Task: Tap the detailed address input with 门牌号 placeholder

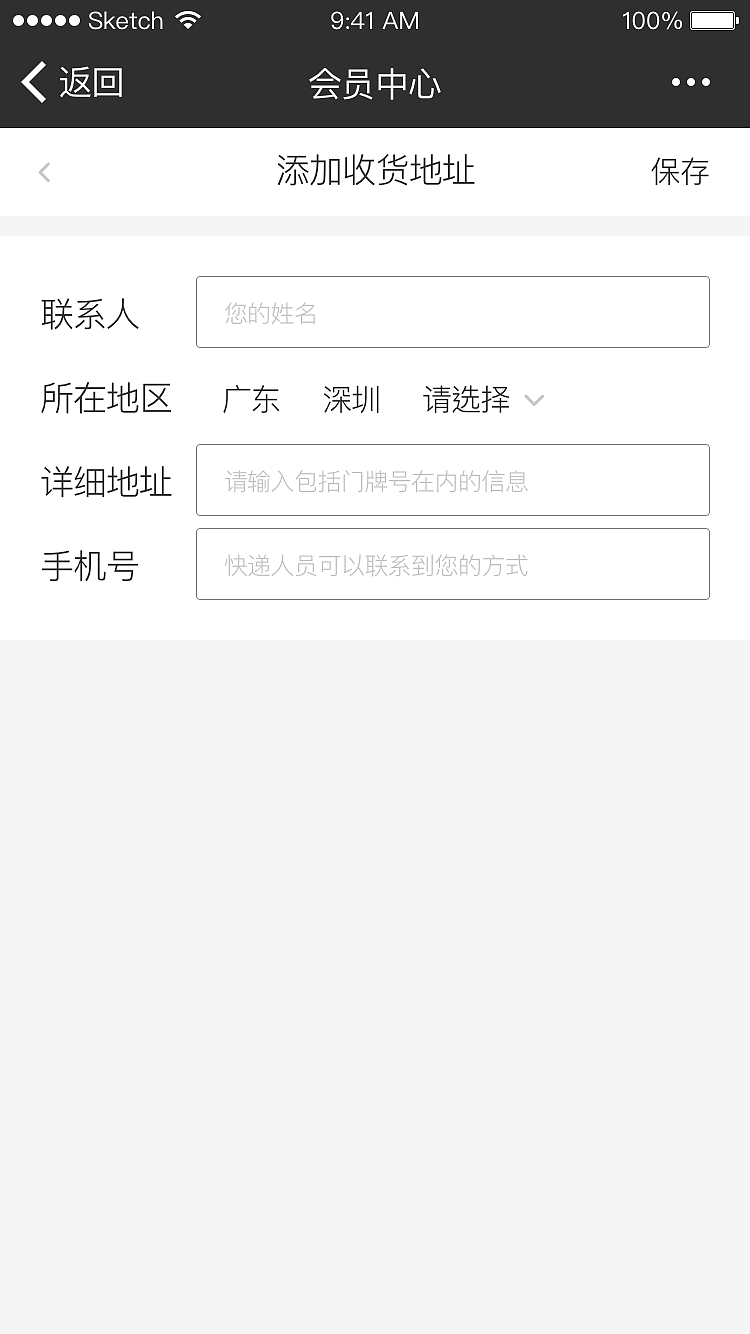Action: [x=453, y=480]
